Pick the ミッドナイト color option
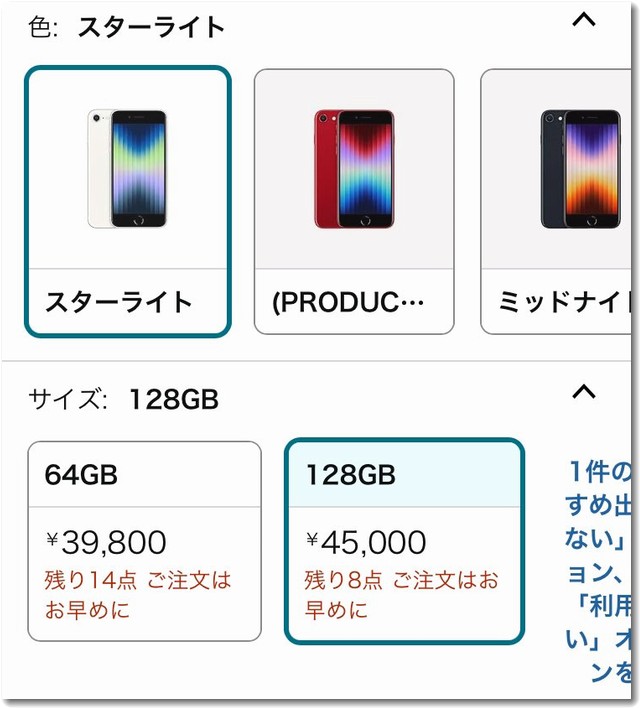640x708 pixels. tap(560, 201)
